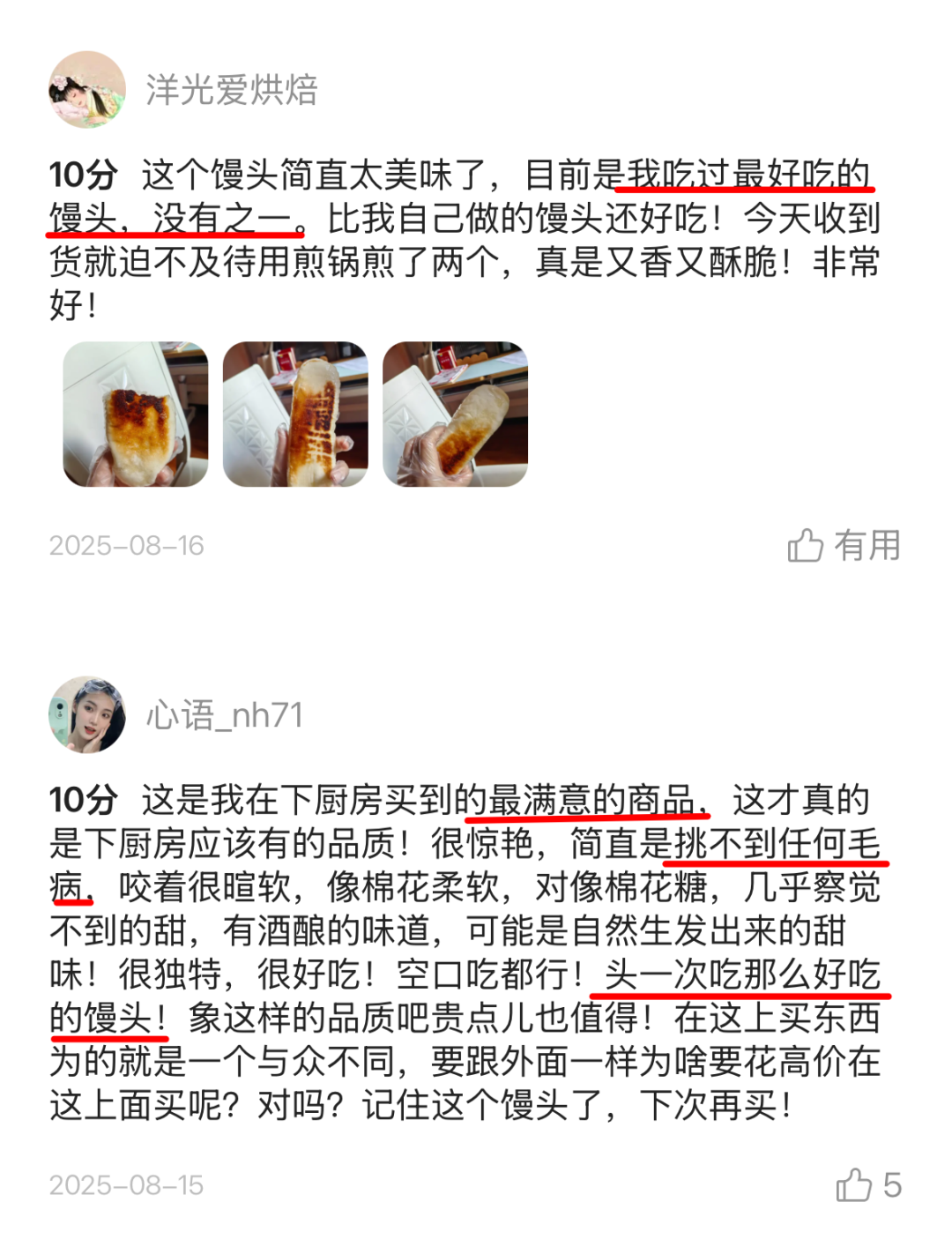Enlarge the third review photo
This screenshot has height=1247, width=952.
click(455, 414)
